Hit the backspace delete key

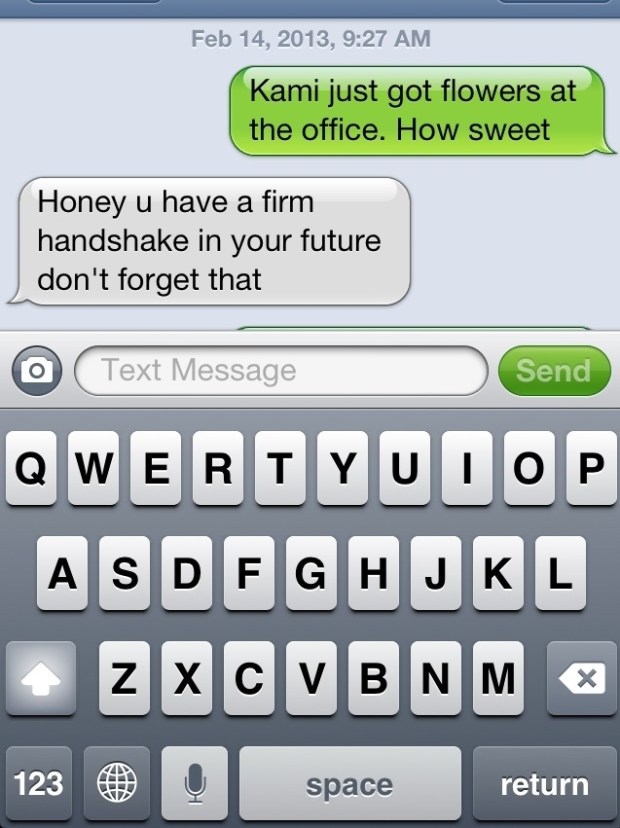(581, 680)
